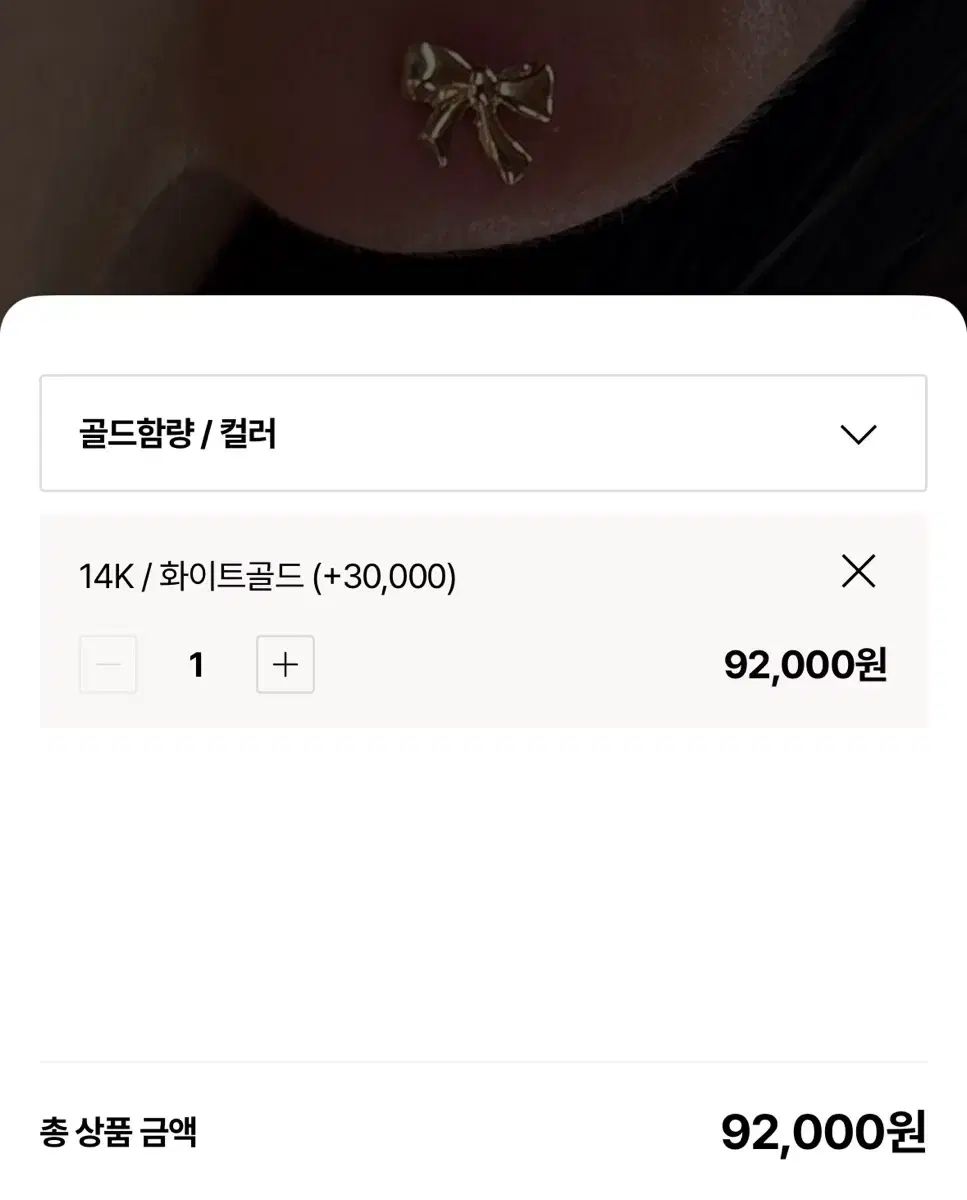Tap the plus stepper inside the option card
This screenshot has height=1200, width=967.
click(x=285, y=664)
